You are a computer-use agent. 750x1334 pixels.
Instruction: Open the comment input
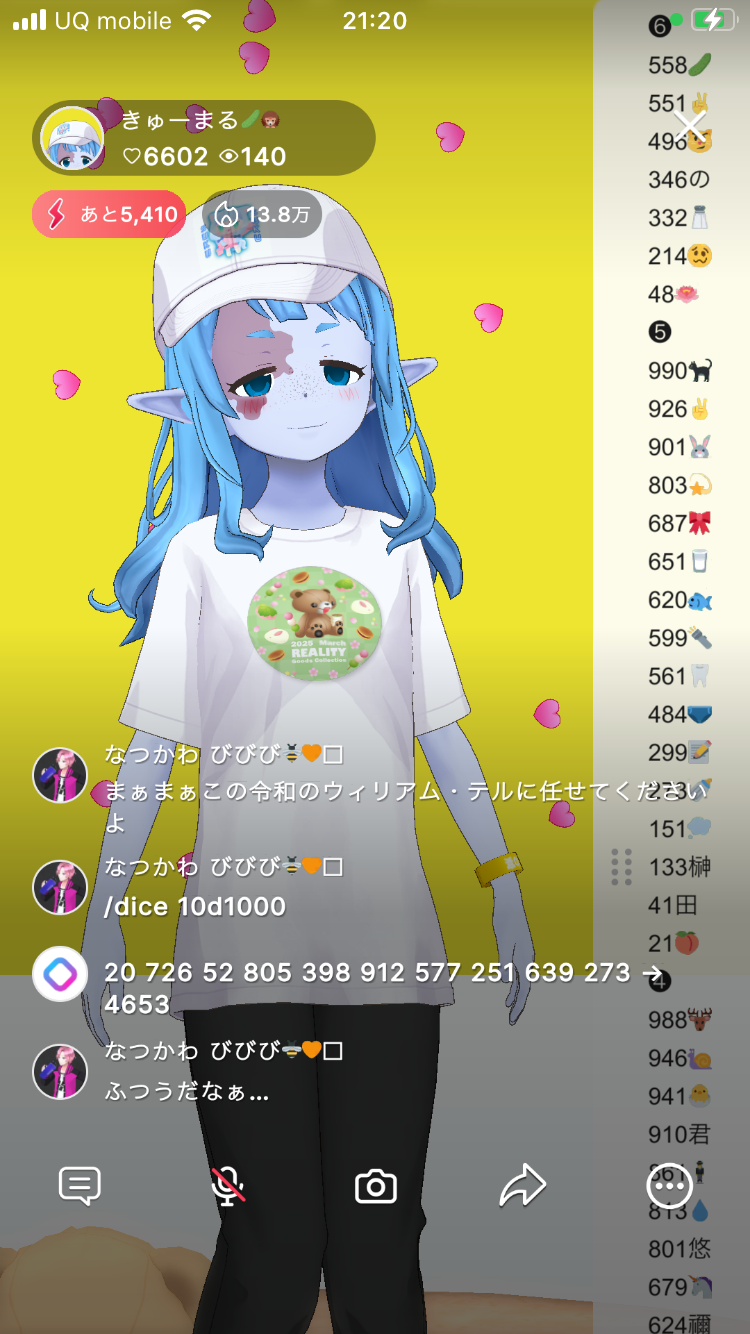(80, 1187)
